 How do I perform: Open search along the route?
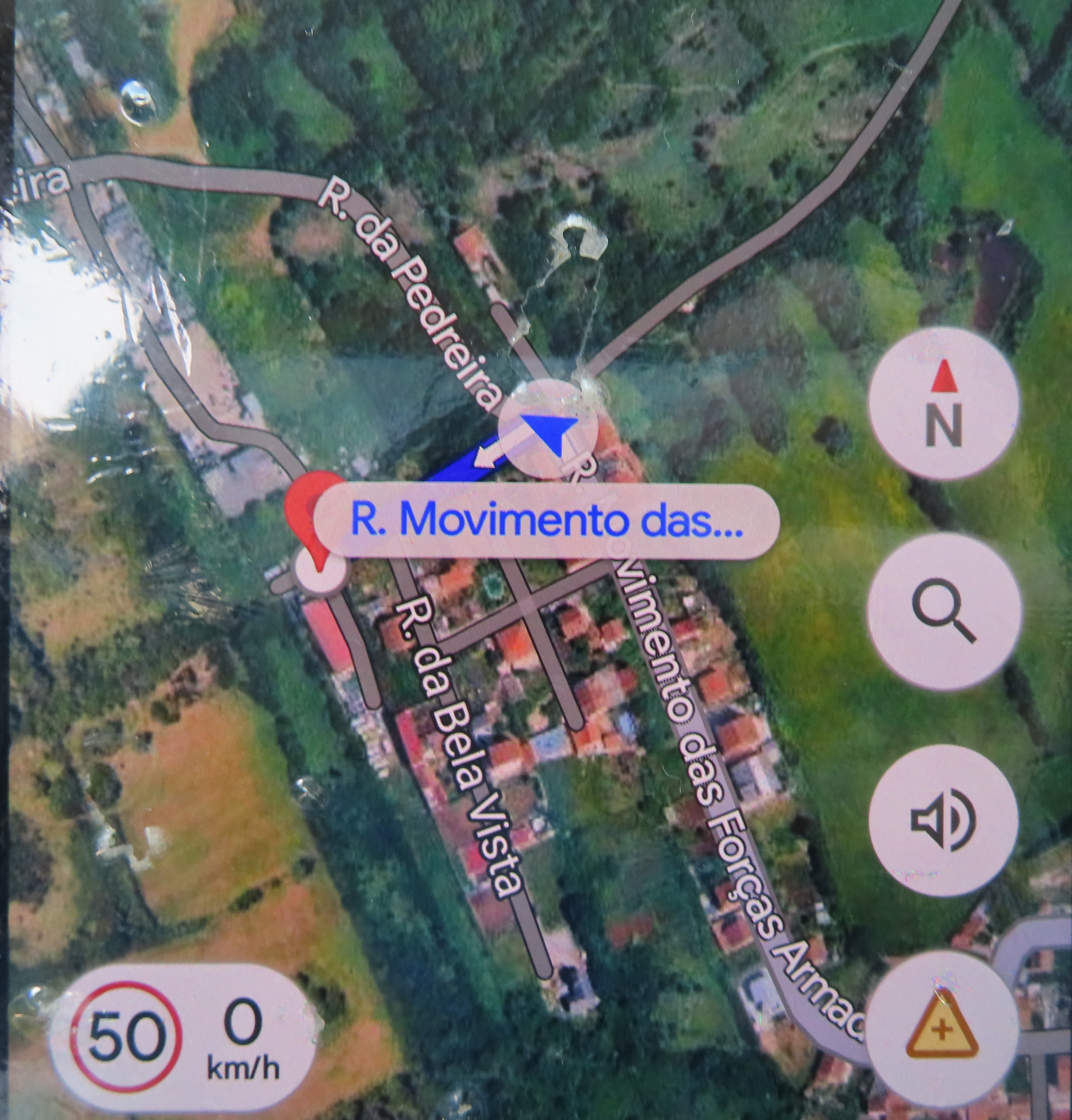tap(944, 613)
